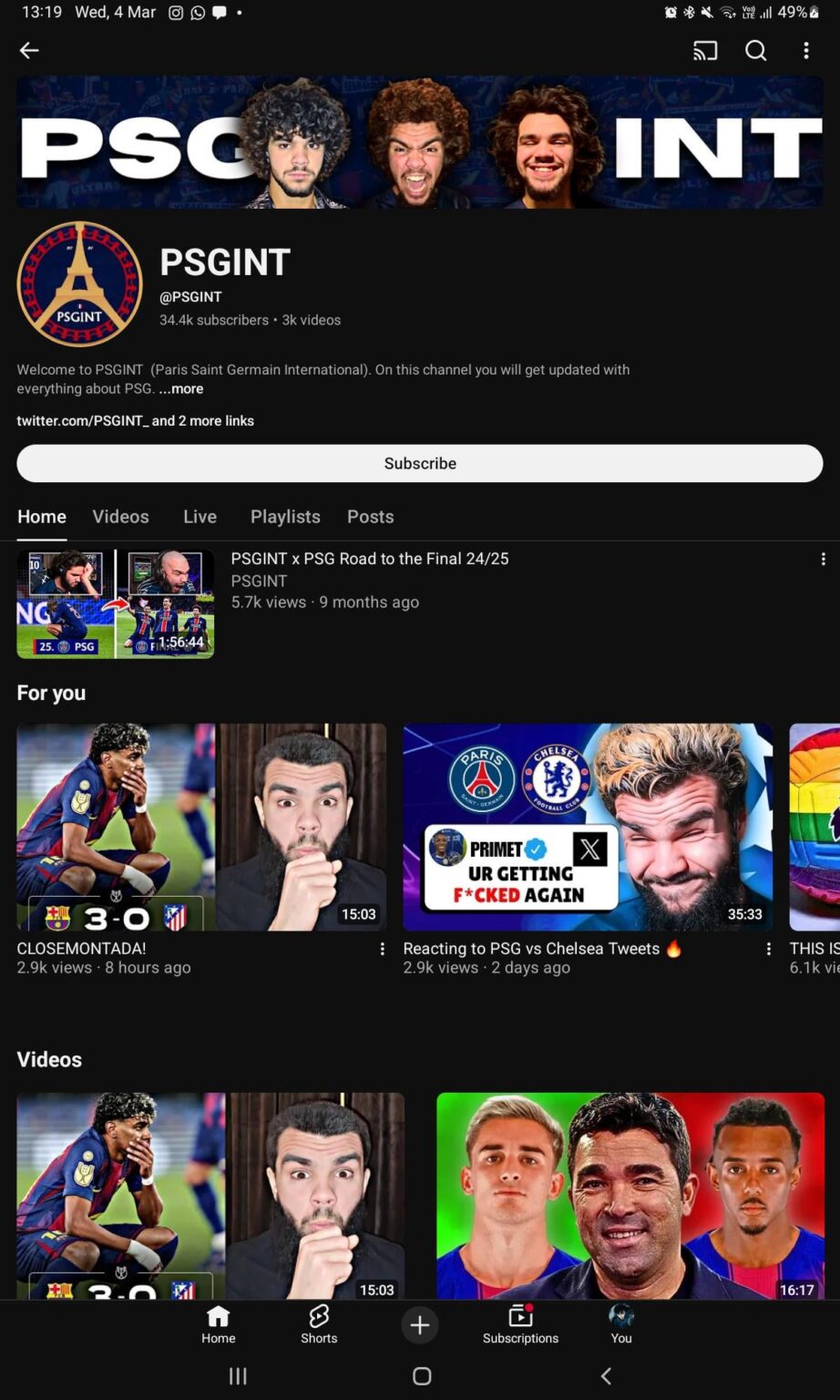Open the Playlists tab
The image size is (840, 1400).
pyautogui.click(x=285, y=517)
